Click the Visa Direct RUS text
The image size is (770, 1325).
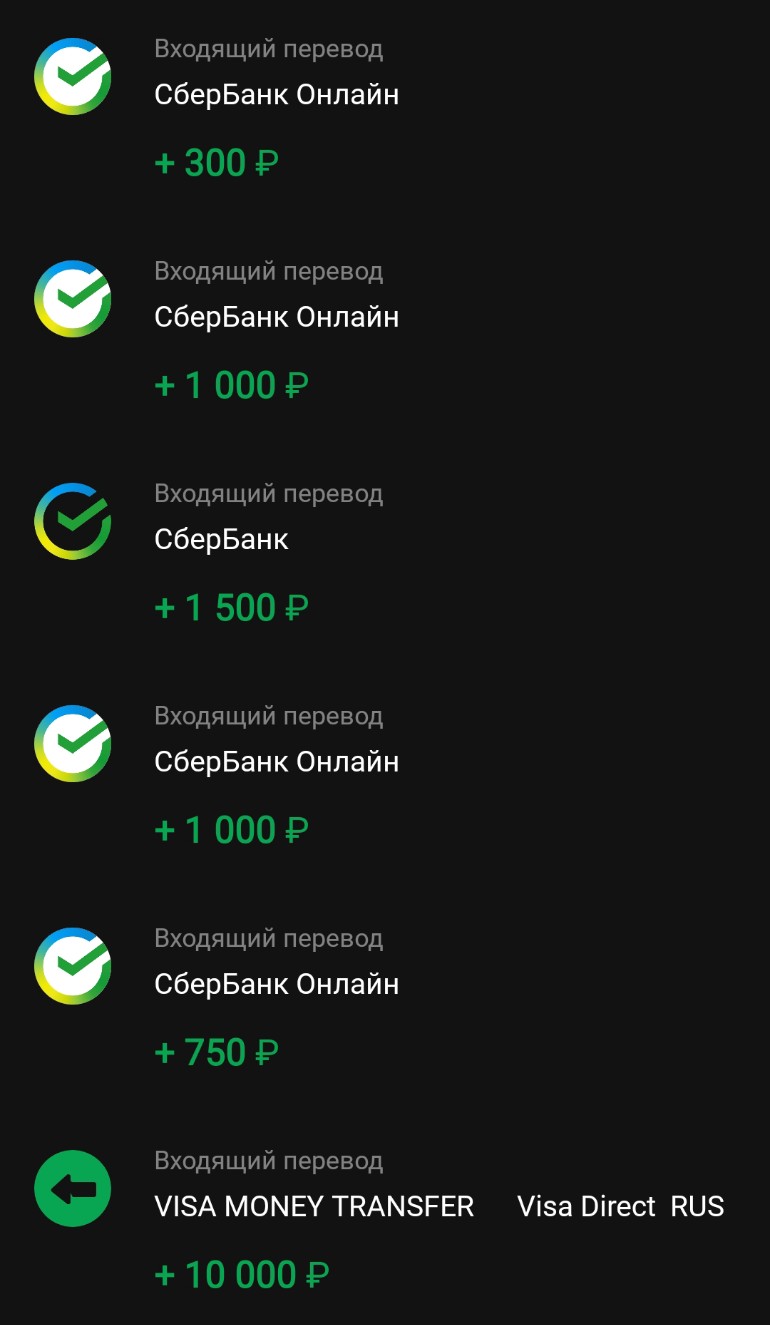(x=620, y=1206)
